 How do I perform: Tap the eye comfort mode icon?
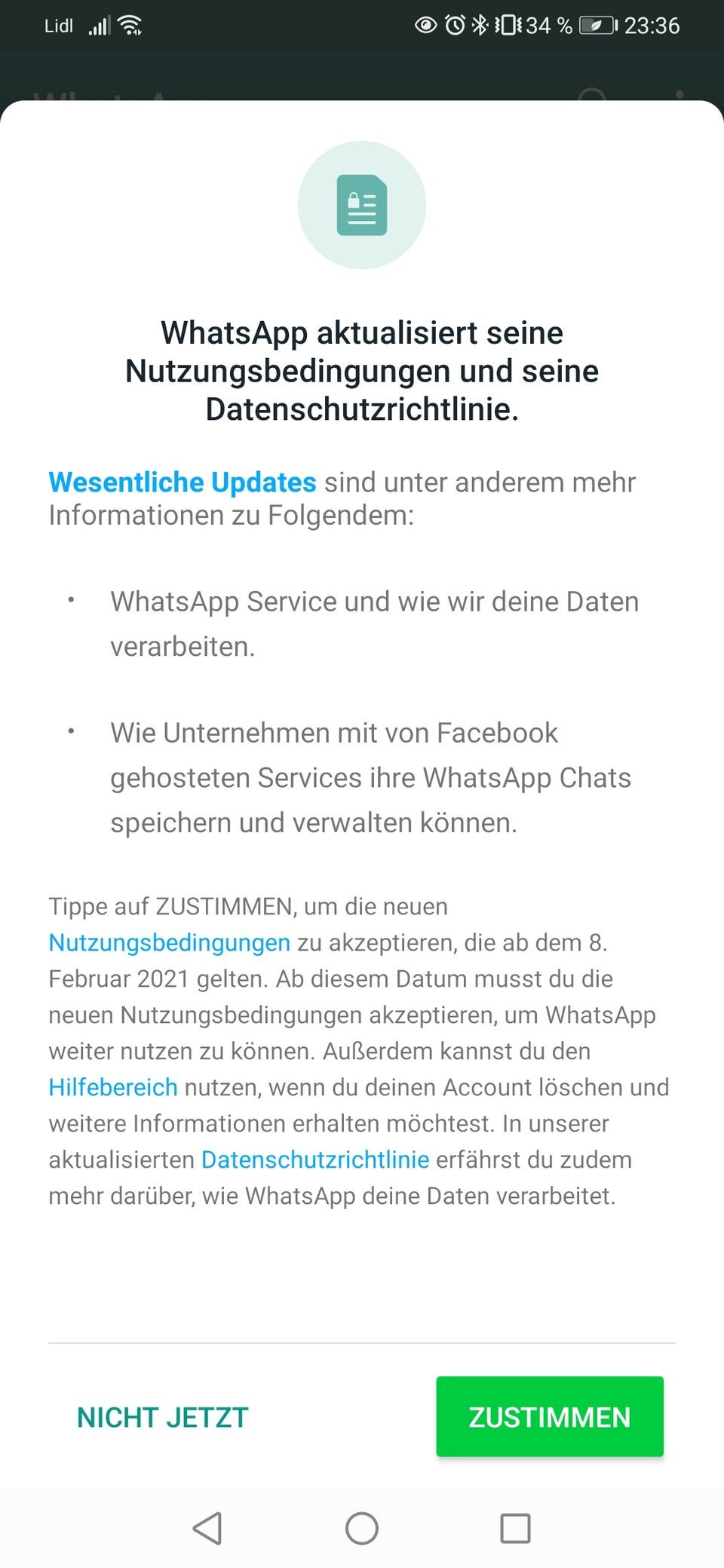tap(425, 25)
